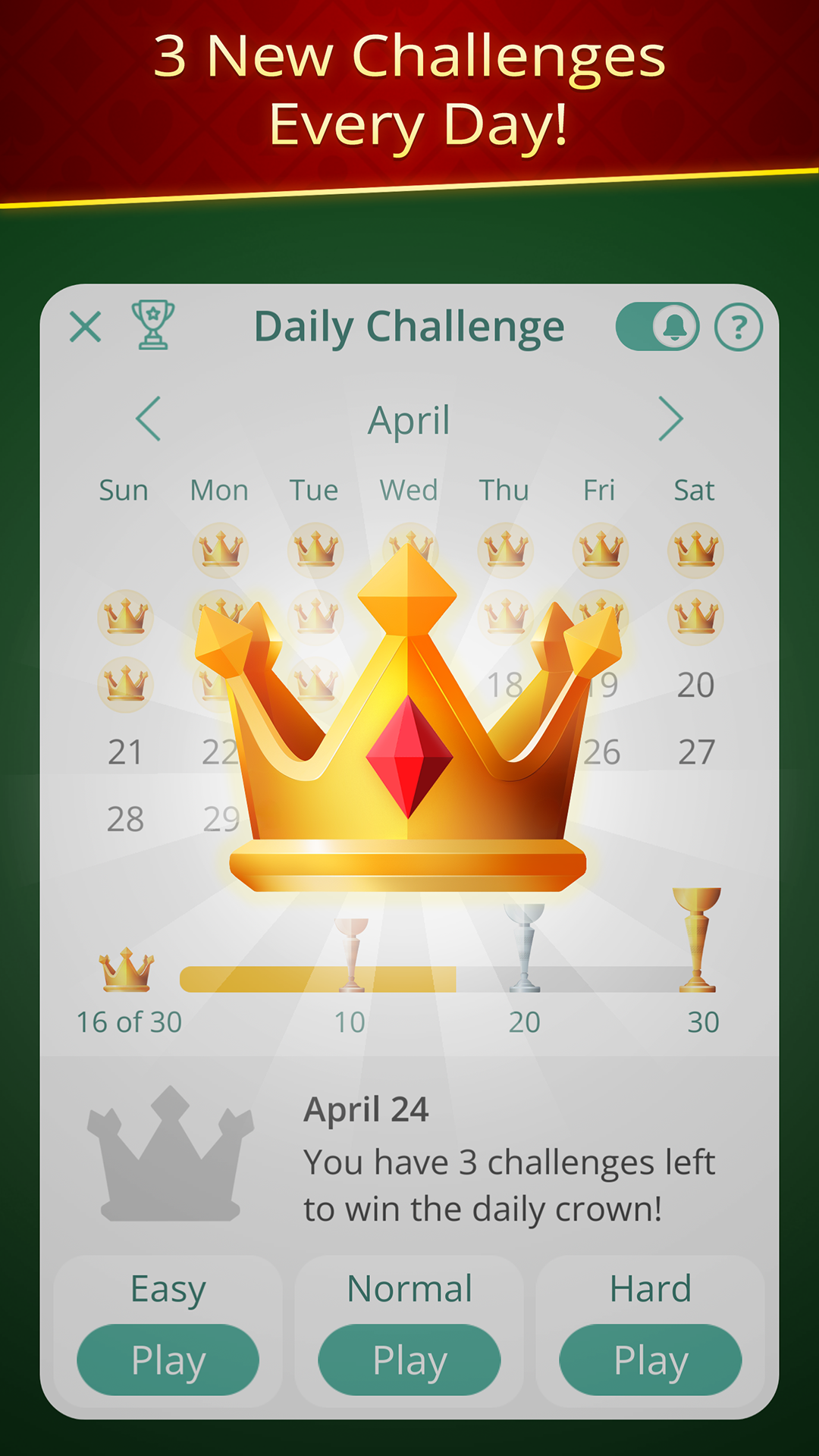Open the April month selector
Viewport: 819px width, 1456px height.
point(409,419)
